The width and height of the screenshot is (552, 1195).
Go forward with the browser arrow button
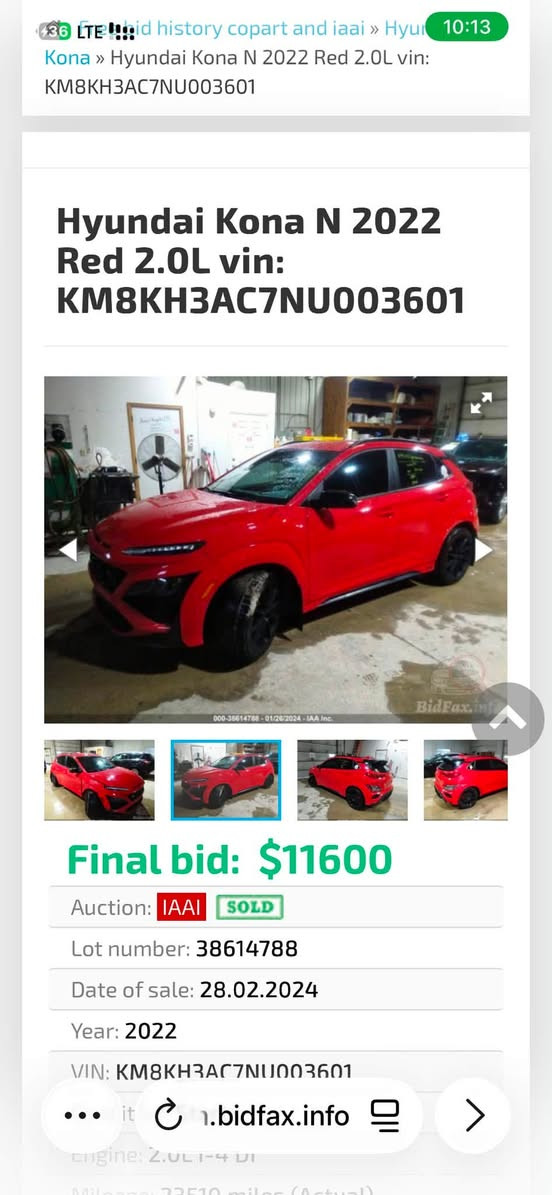tap(474, 1116)
